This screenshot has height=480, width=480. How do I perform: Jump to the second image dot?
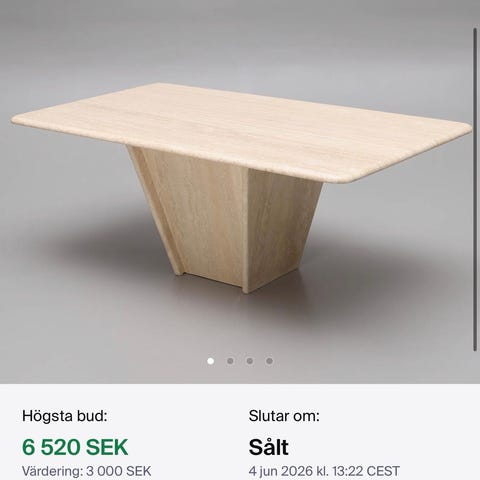tap(230, 361)
